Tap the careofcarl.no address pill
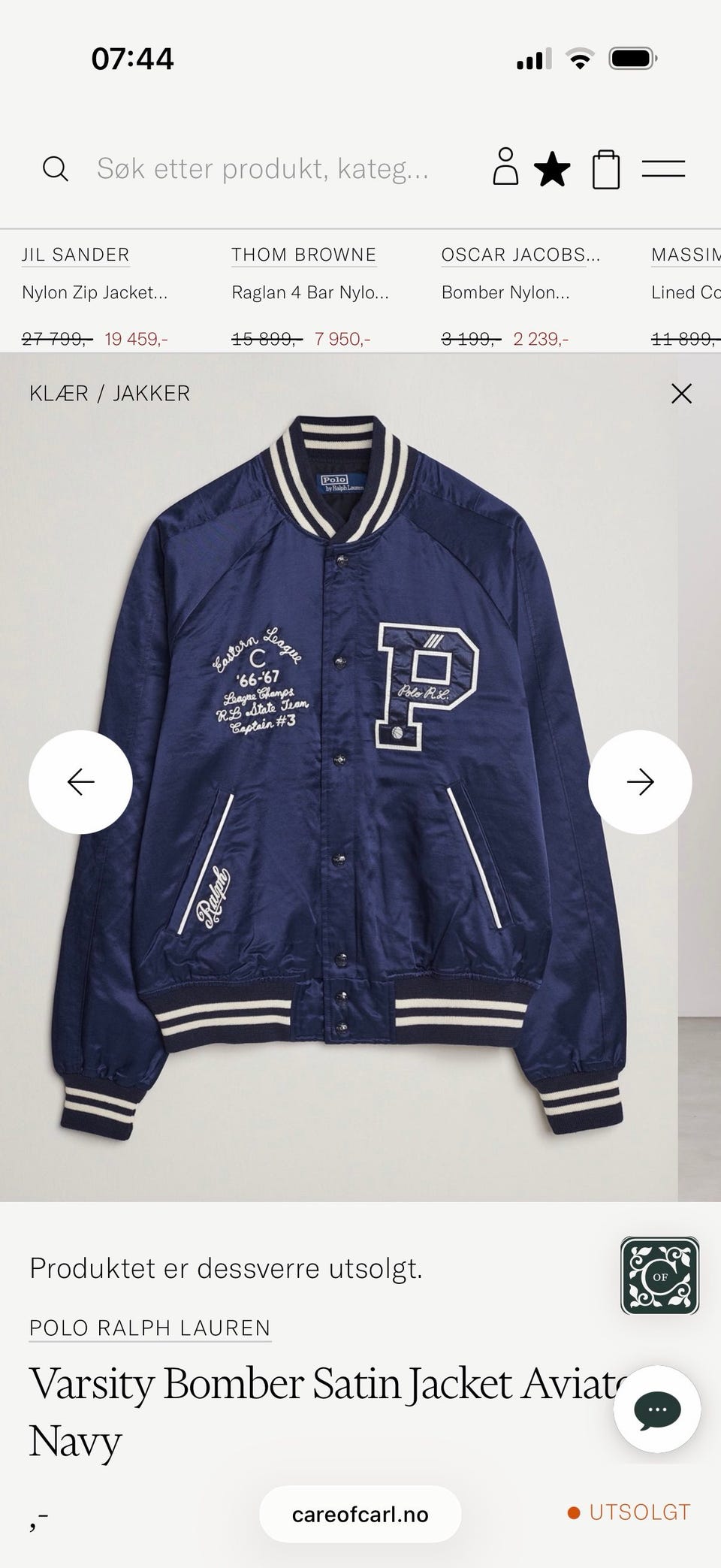The image size is (721, 1568). [x=360, y=1514]
